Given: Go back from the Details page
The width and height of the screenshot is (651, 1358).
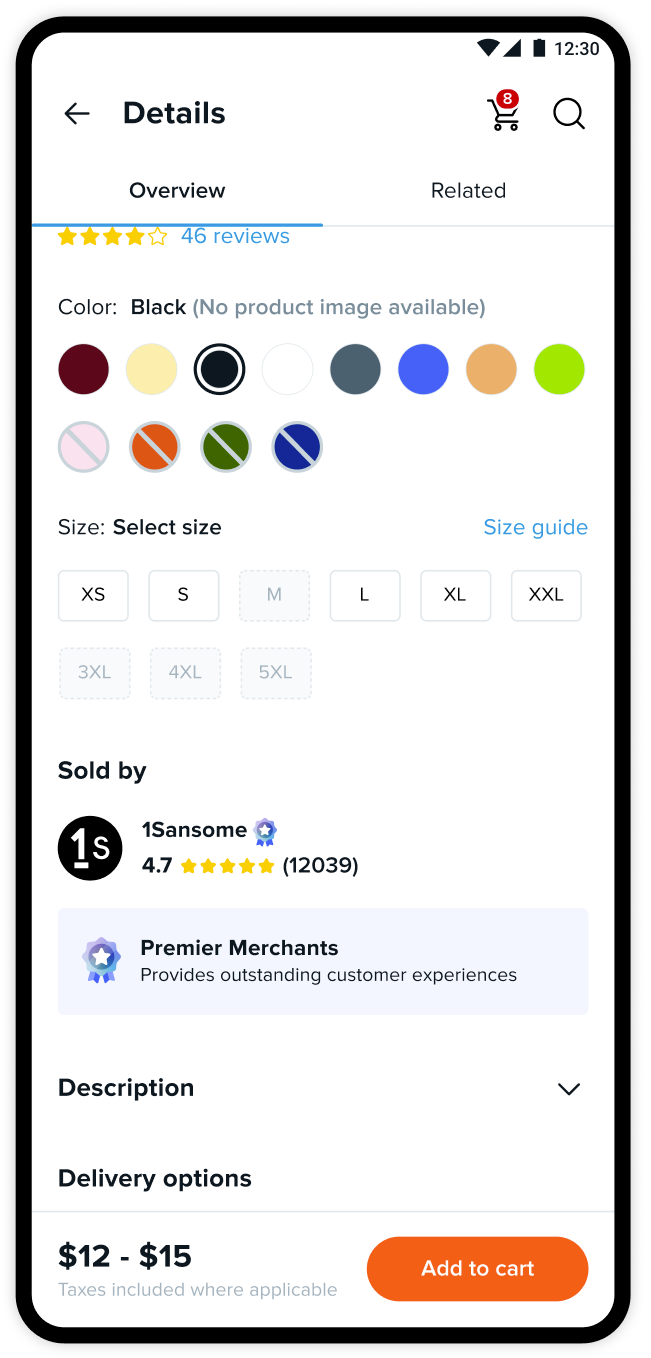Looking at the screenshot, I should point(77,114).
